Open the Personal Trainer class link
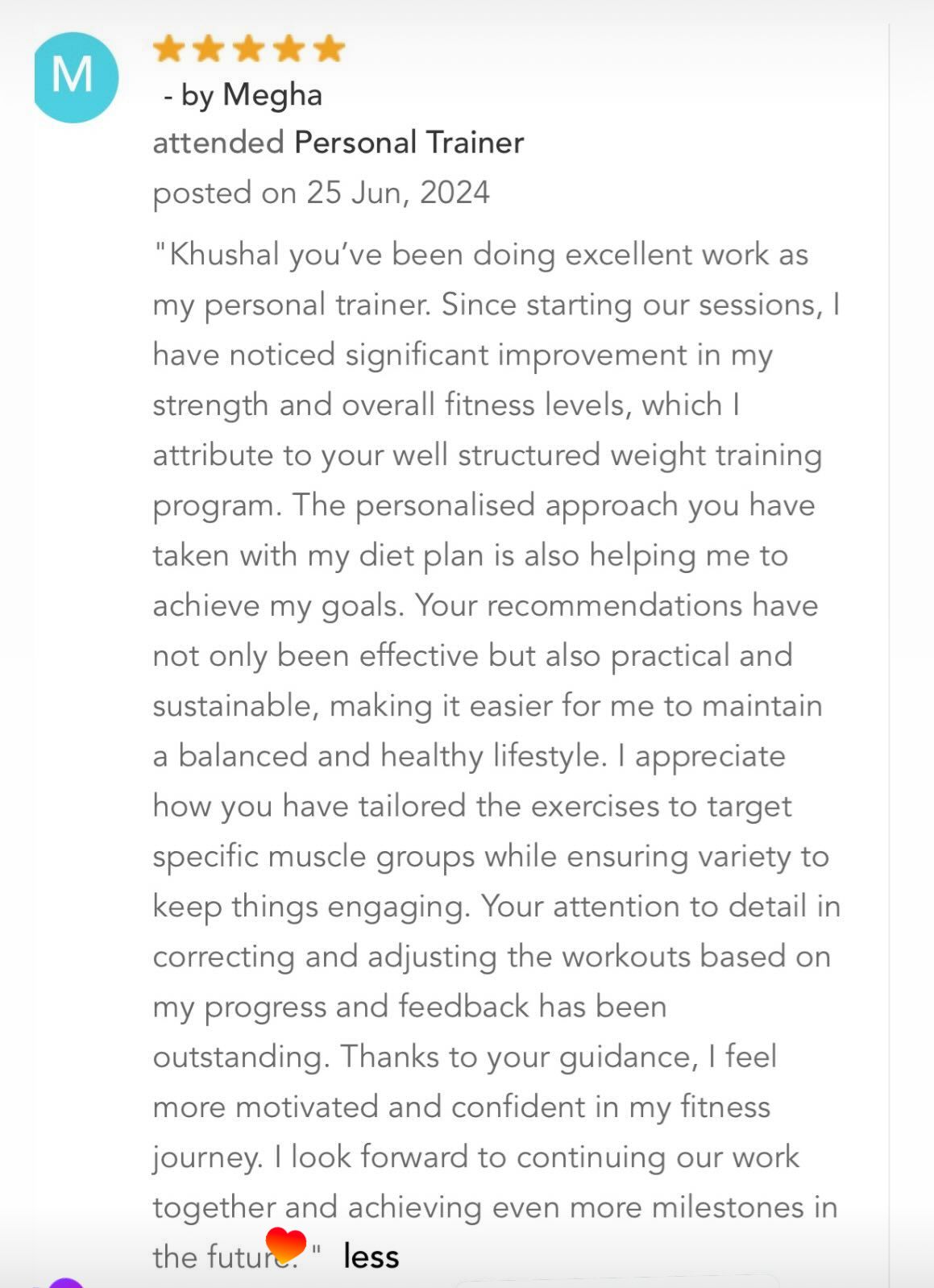This screenshot has height=1288, width=934. tap(409, 143)
